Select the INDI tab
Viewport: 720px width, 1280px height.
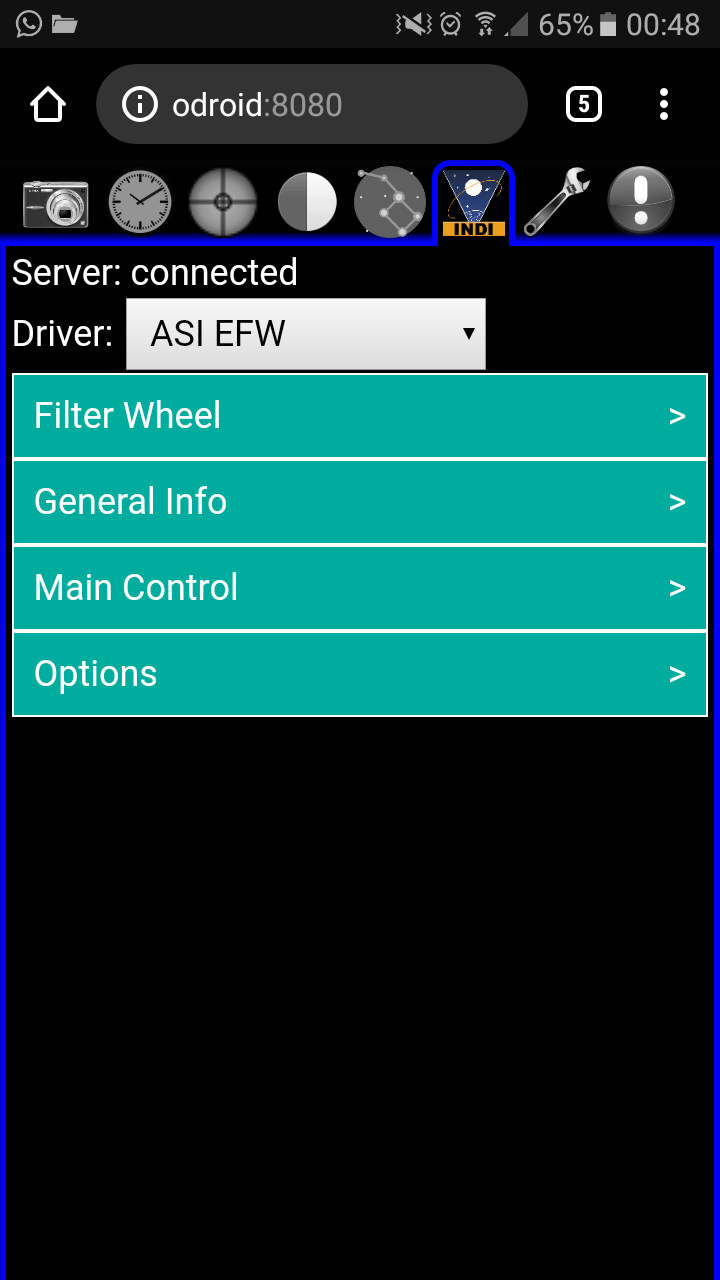(x=473, y=203)
